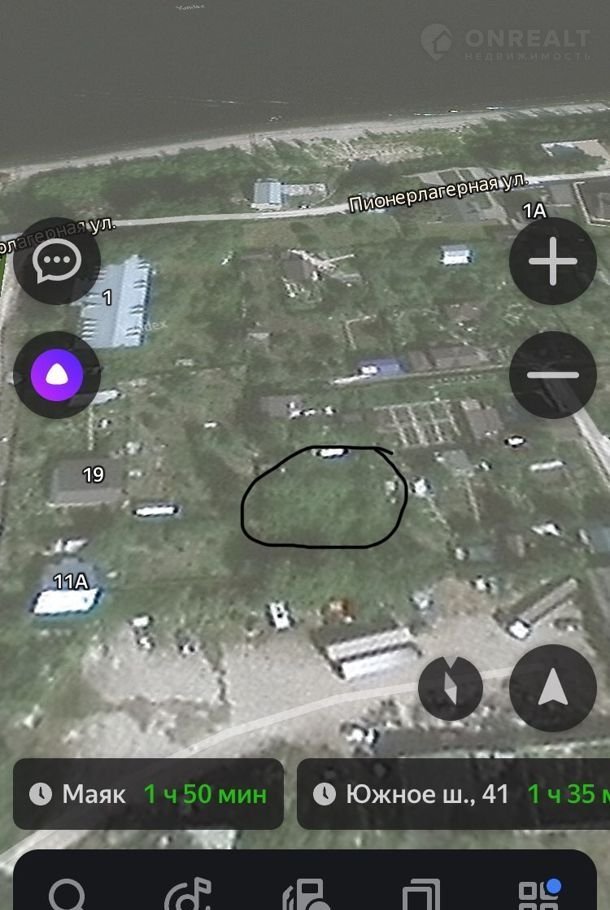Open saved places bookmarks tab
610x910 pixels.
(x=421, y=892)
